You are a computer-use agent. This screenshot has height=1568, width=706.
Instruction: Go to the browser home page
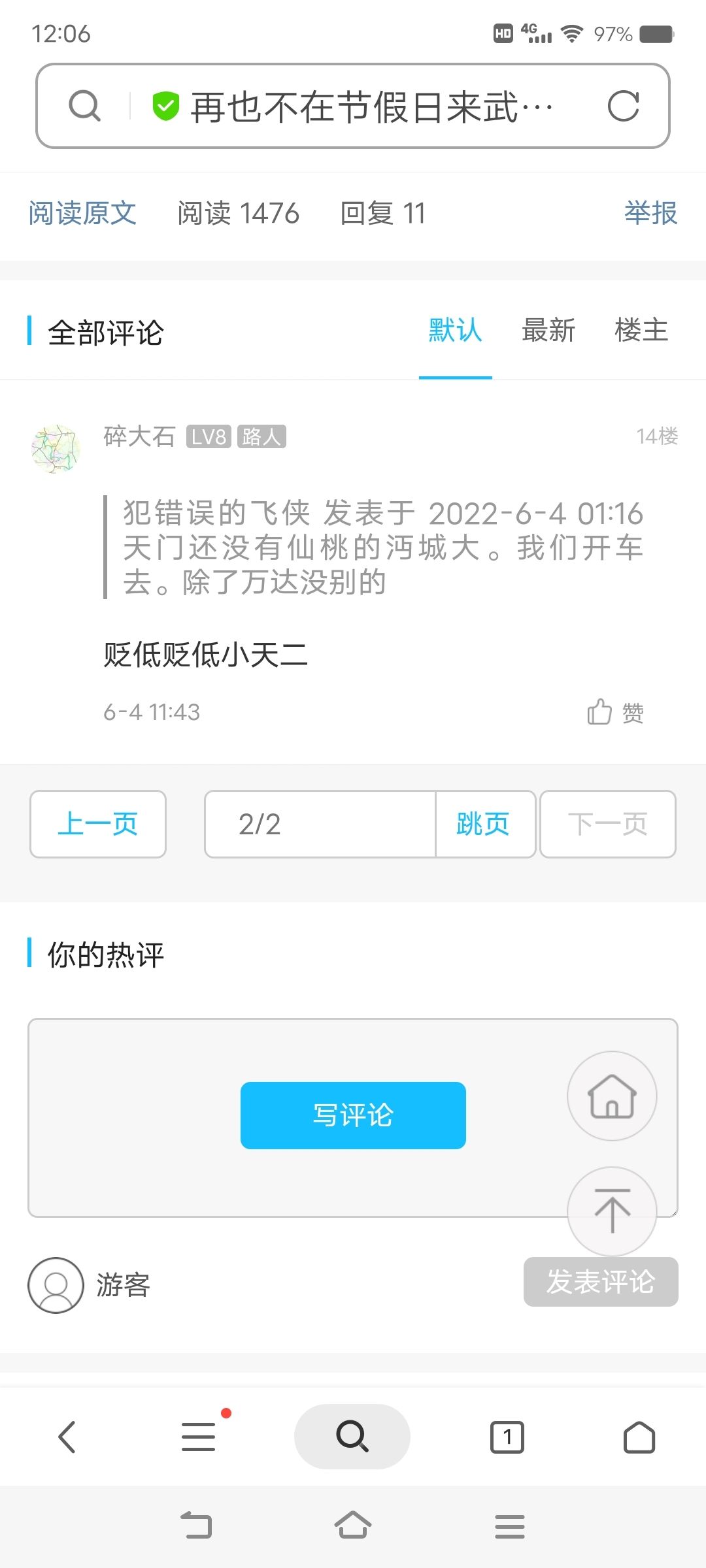click(639, 1437)
